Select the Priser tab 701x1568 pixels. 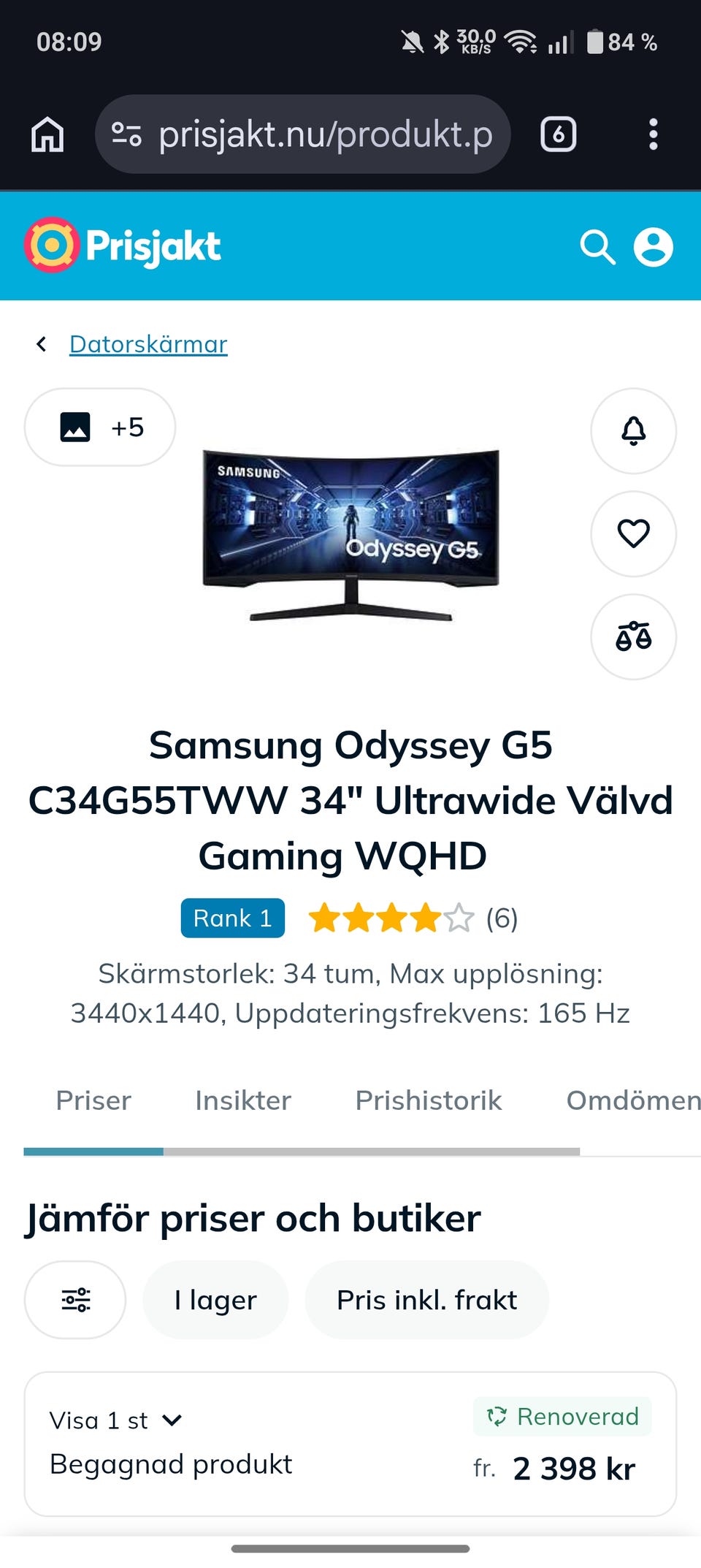[93, 1100]
